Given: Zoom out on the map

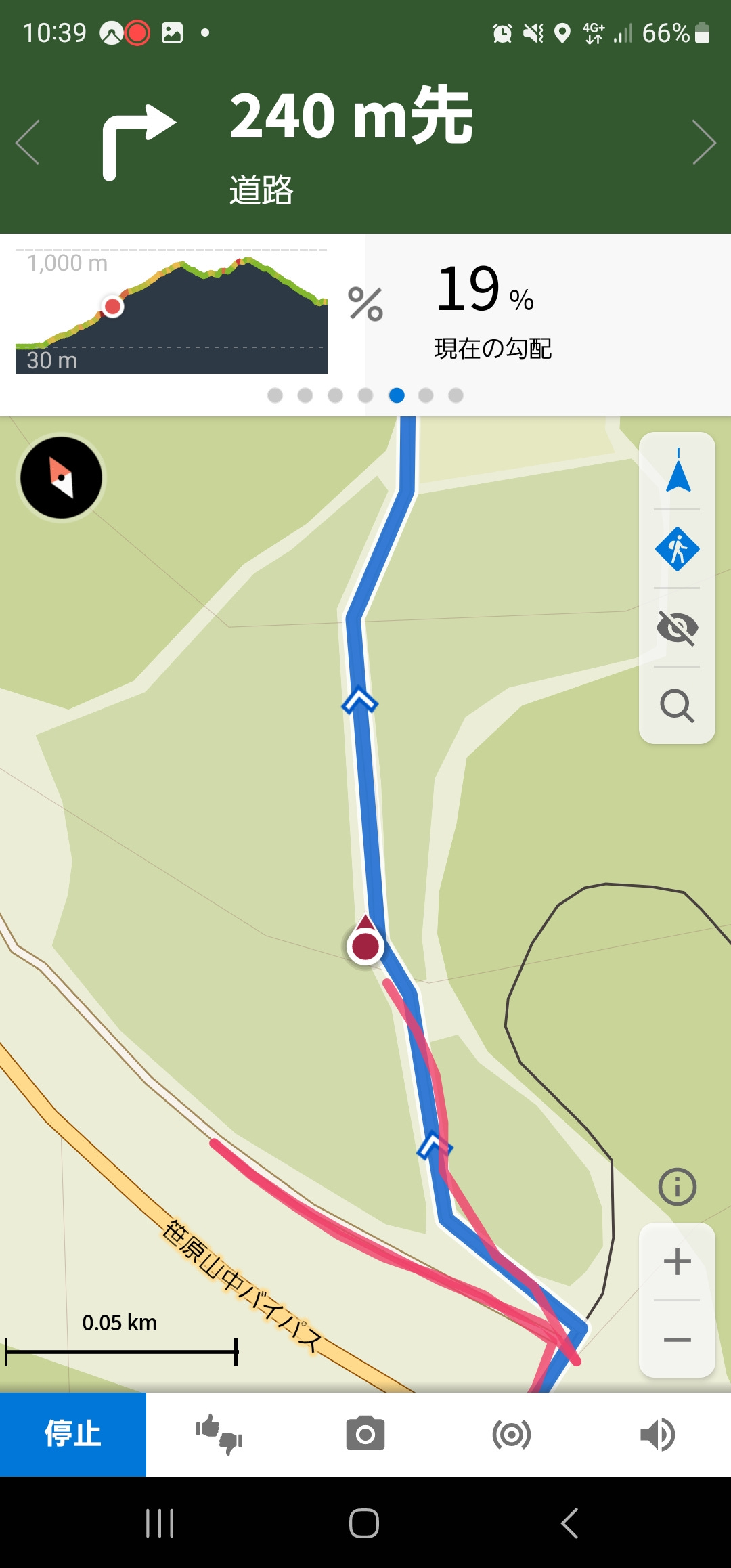Looking at the screenshot, I should [x=678, y=1340].
